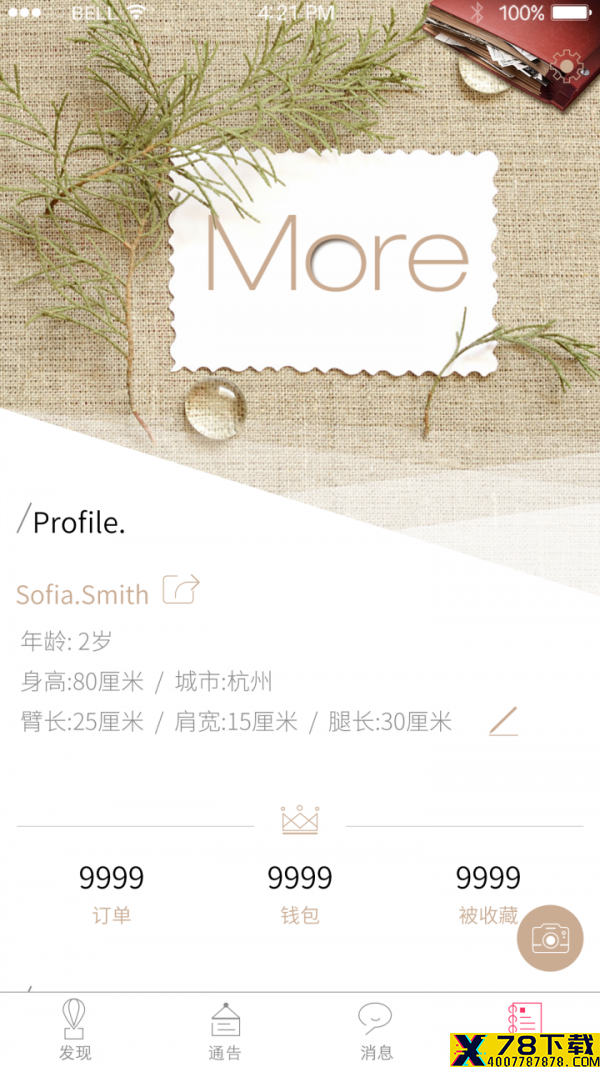The height and width of the screenshot is (1067, 600).
Task: Share Sofia.Smith's profile
Action: (x=181, y=590)
